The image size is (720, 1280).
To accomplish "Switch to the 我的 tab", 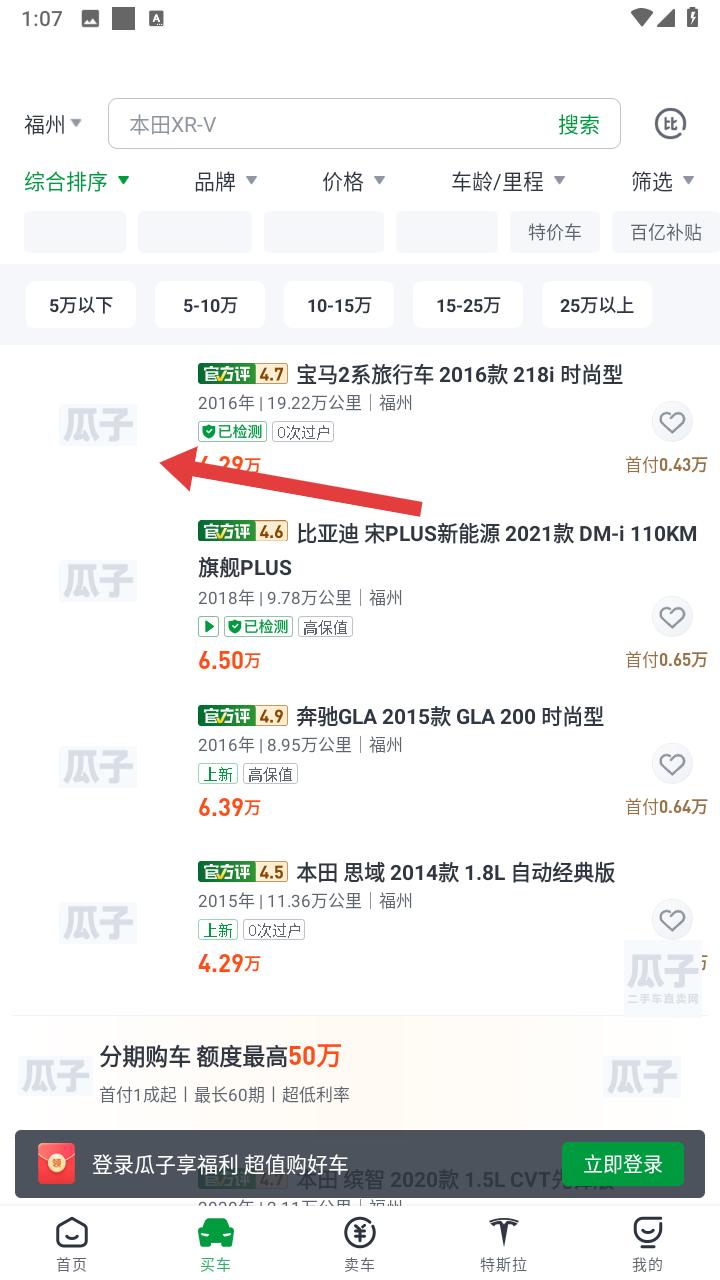I will coord(647,1245).
